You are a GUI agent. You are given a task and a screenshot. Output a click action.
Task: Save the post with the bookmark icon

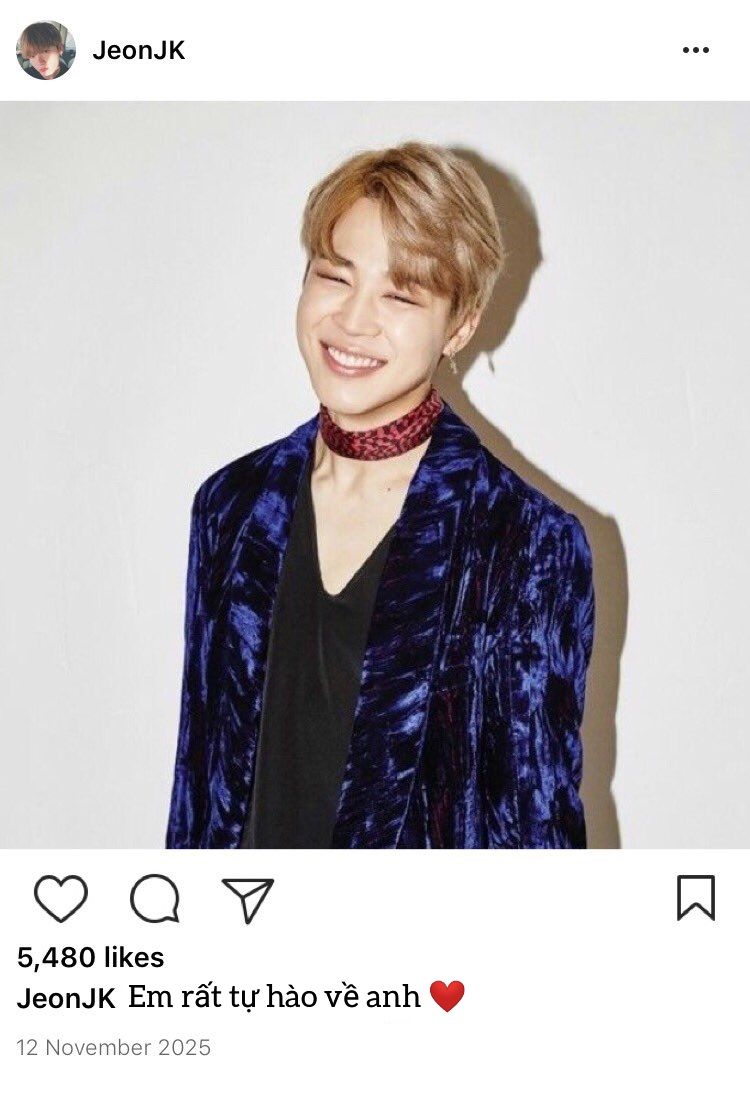click(x=696, y=898)
